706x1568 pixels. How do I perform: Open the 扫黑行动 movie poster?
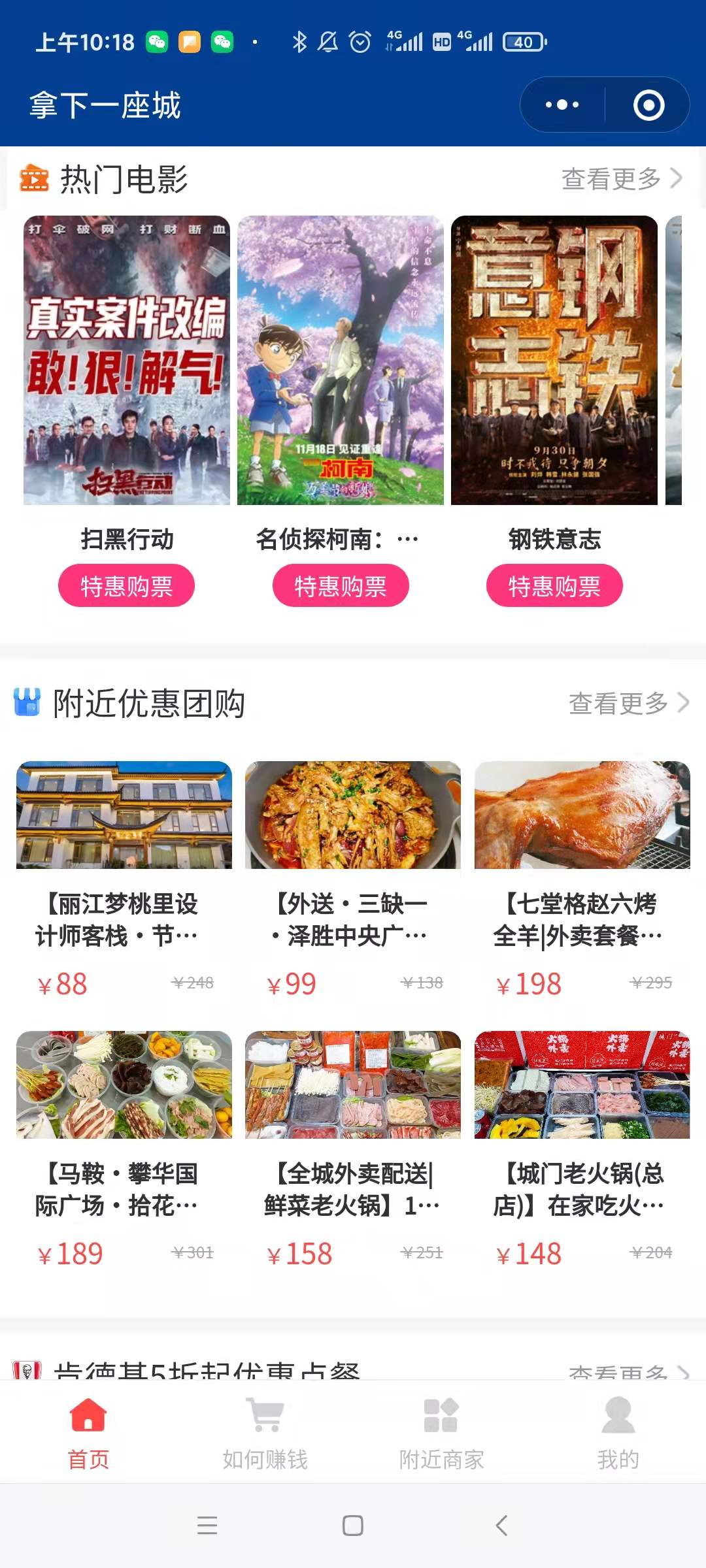tap(127, 360)
